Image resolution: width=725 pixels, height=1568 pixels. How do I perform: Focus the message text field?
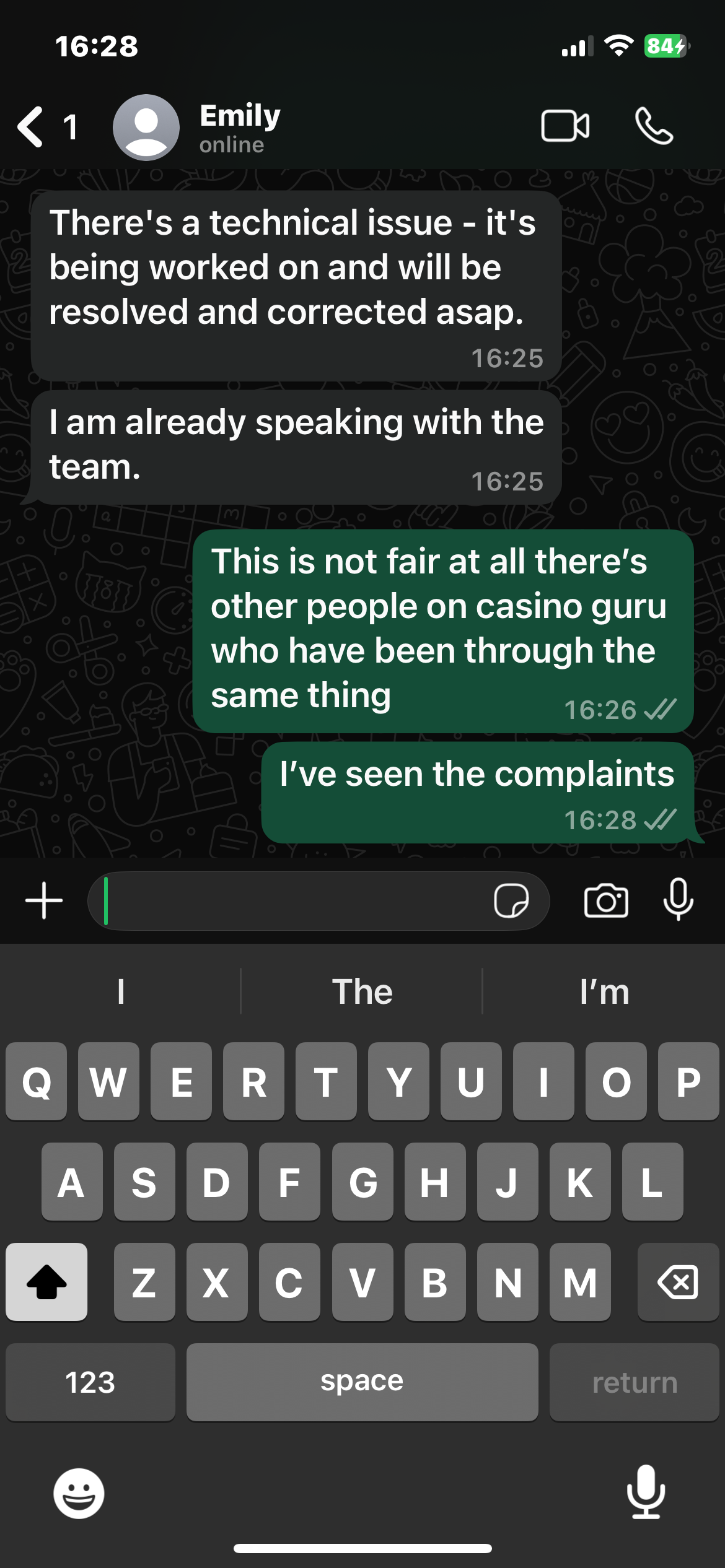pos(291,900)
